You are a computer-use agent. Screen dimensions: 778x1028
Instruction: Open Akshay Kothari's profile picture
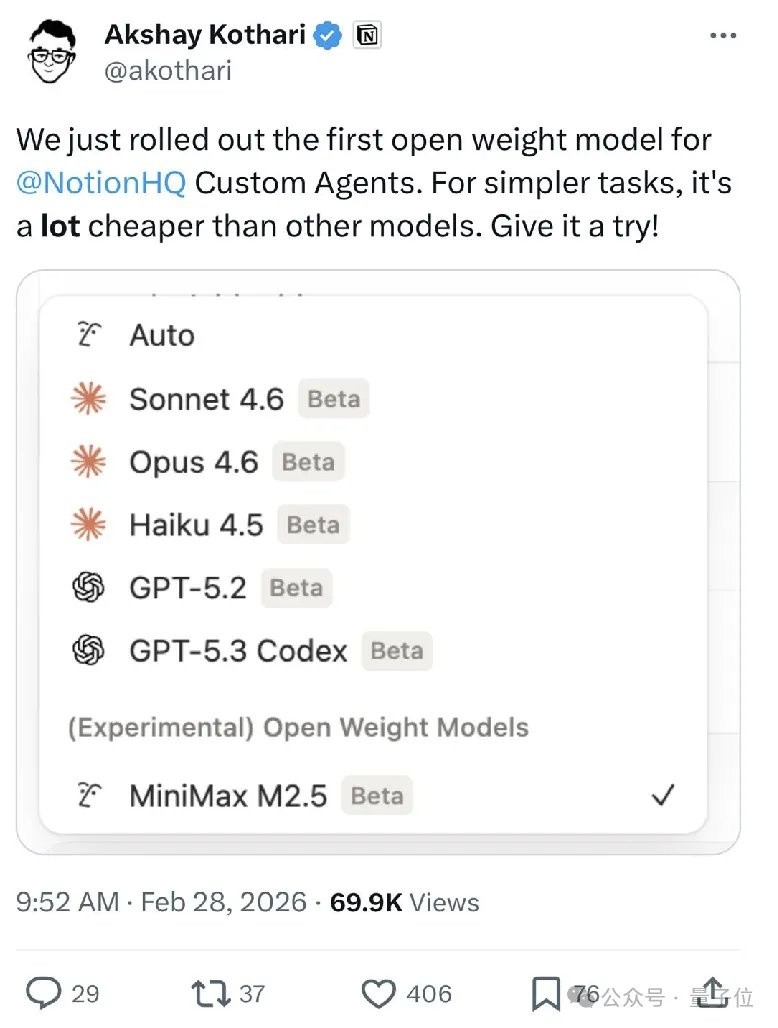pos(52,52)
